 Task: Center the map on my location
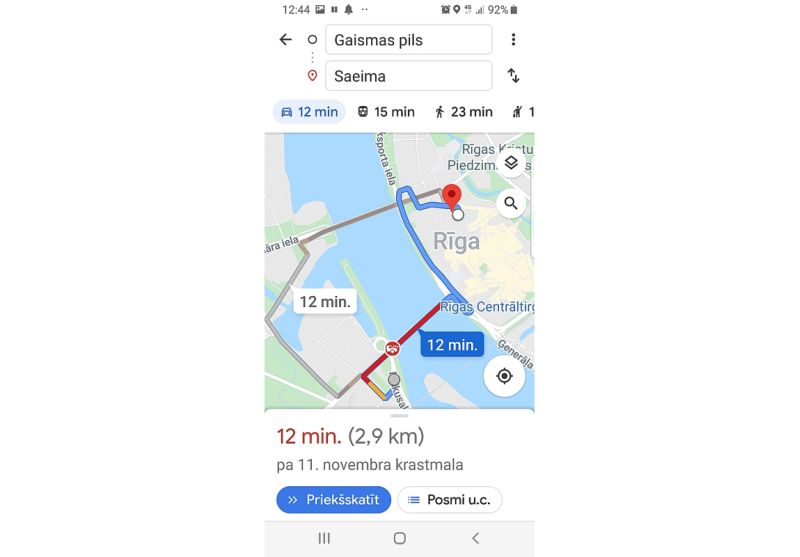[x=504, y=376]
